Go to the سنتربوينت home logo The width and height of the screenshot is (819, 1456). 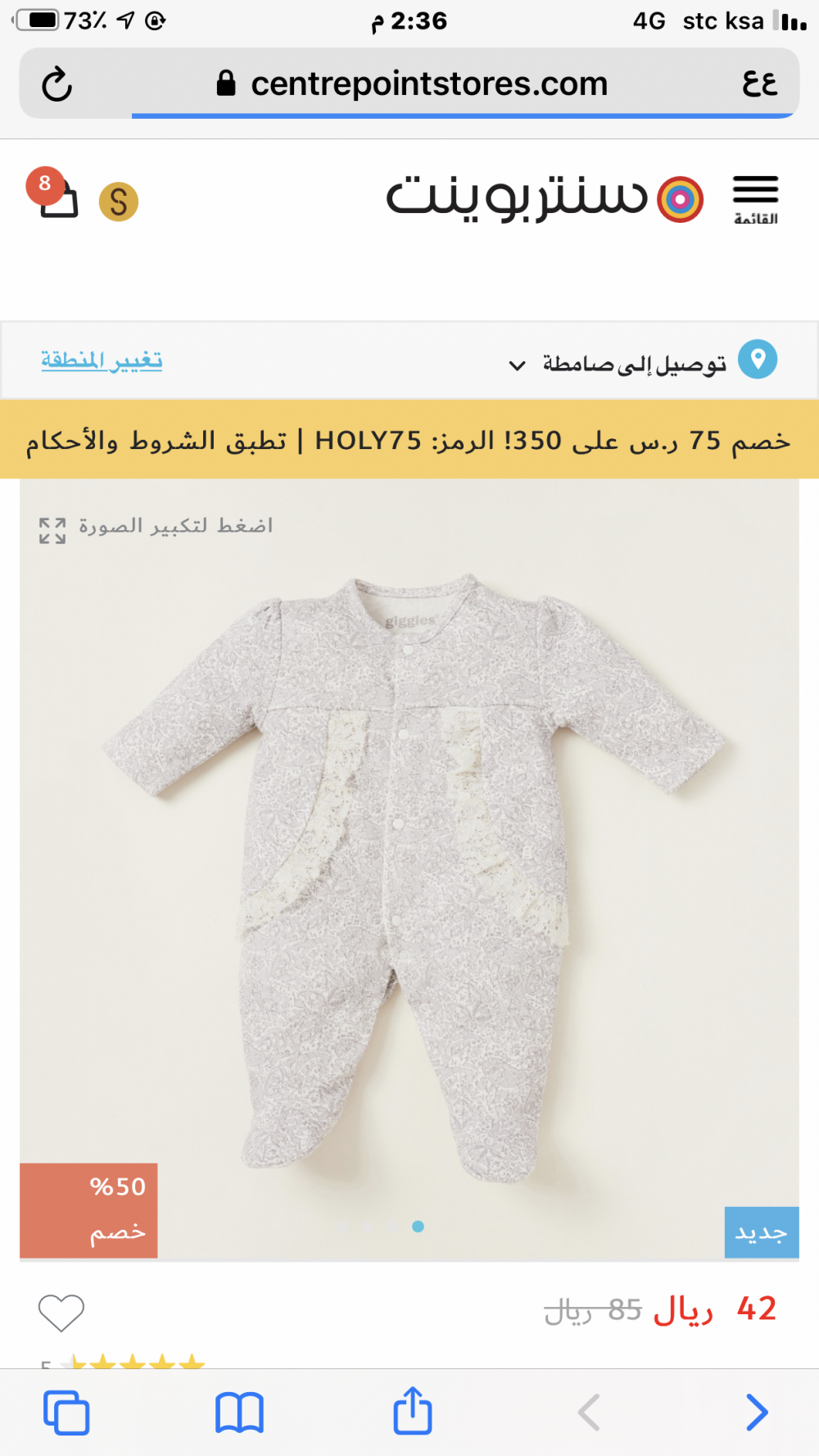544,198
